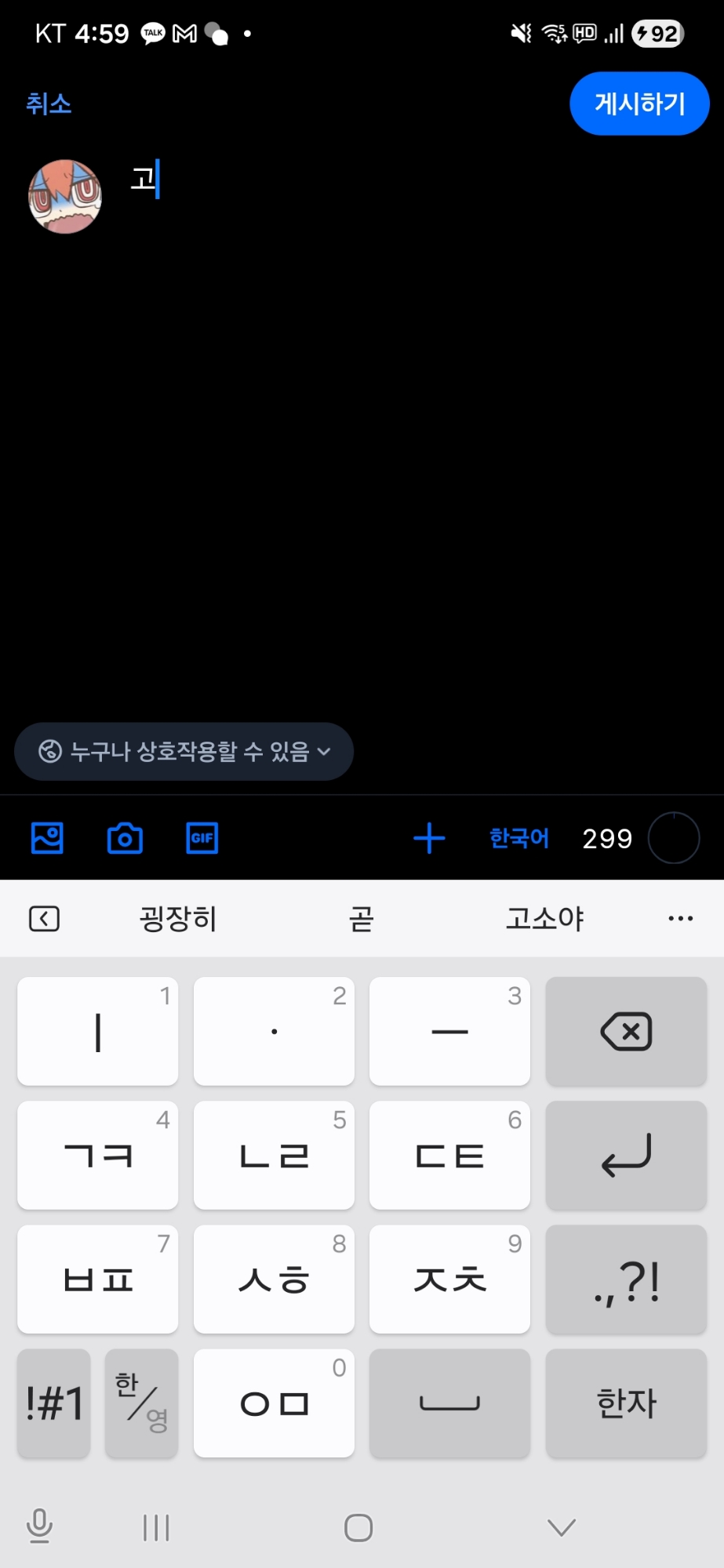Add a GIF to the post

[x=202, y=838]
